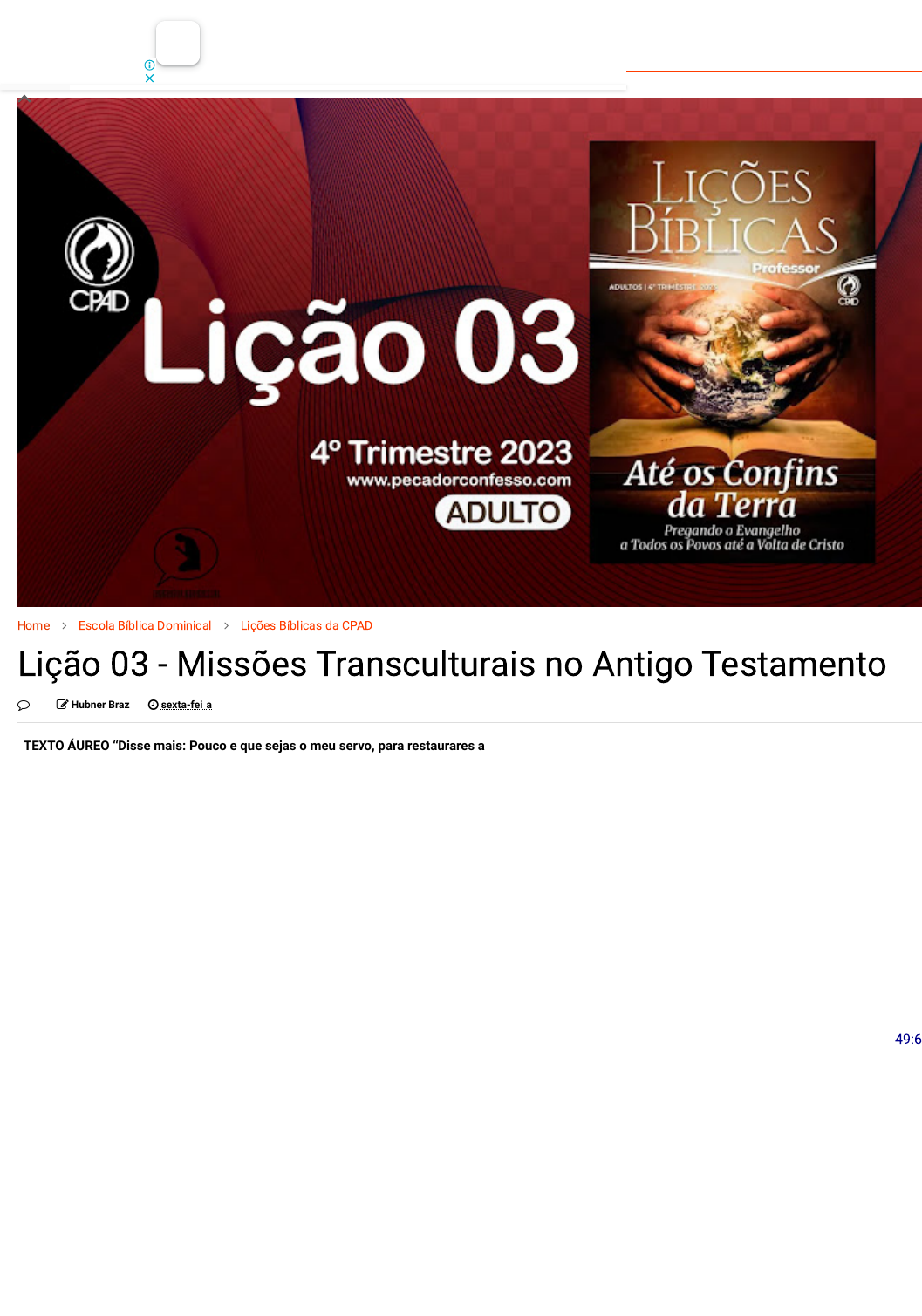Viewport: 922px width, 1316px height.
Task: Open the ad info icon
Action: point(149,65)
